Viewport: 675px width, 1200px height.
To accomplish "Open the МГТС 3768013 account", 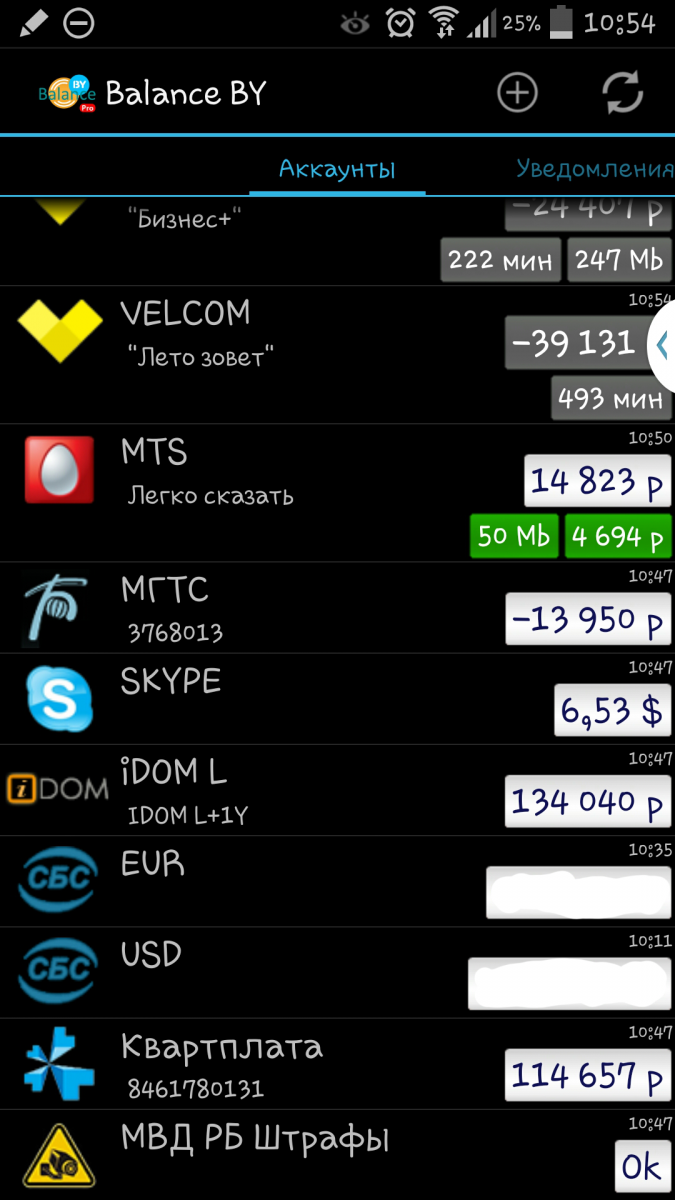I will point(337,608).
